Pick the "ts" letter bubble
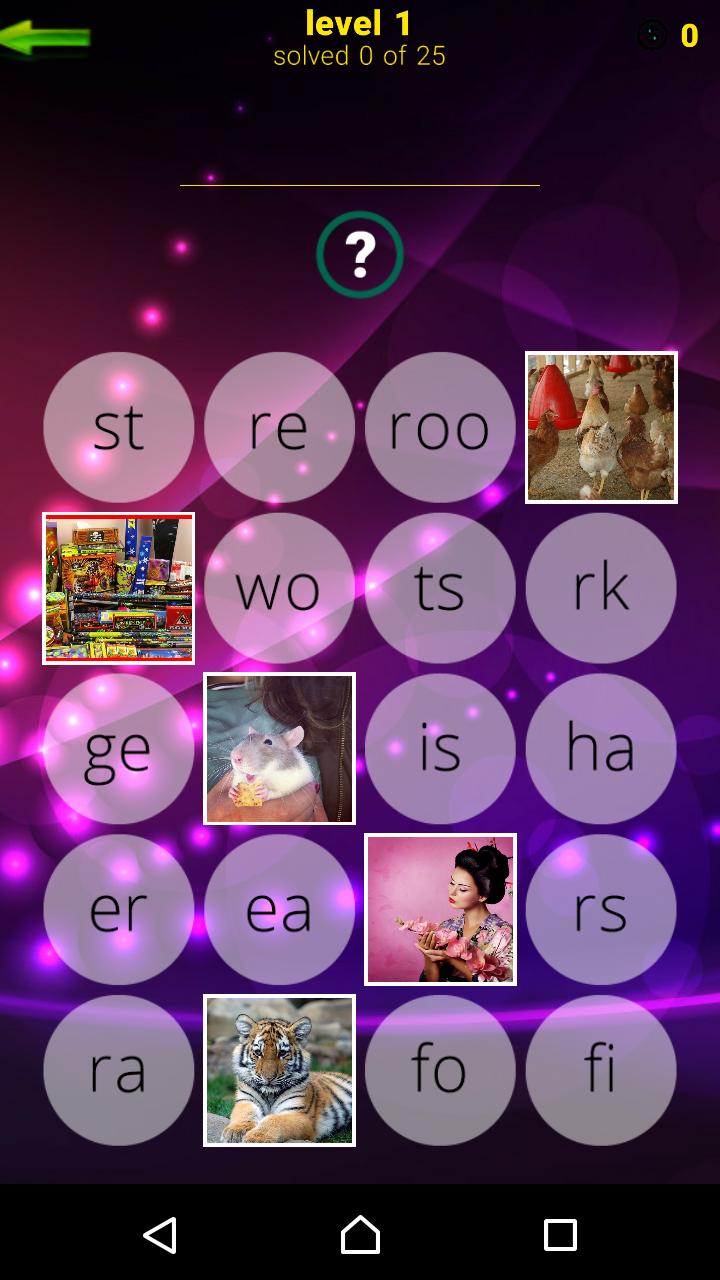The height and width of the screenshot is (1280, 720). tap(440, 588)
